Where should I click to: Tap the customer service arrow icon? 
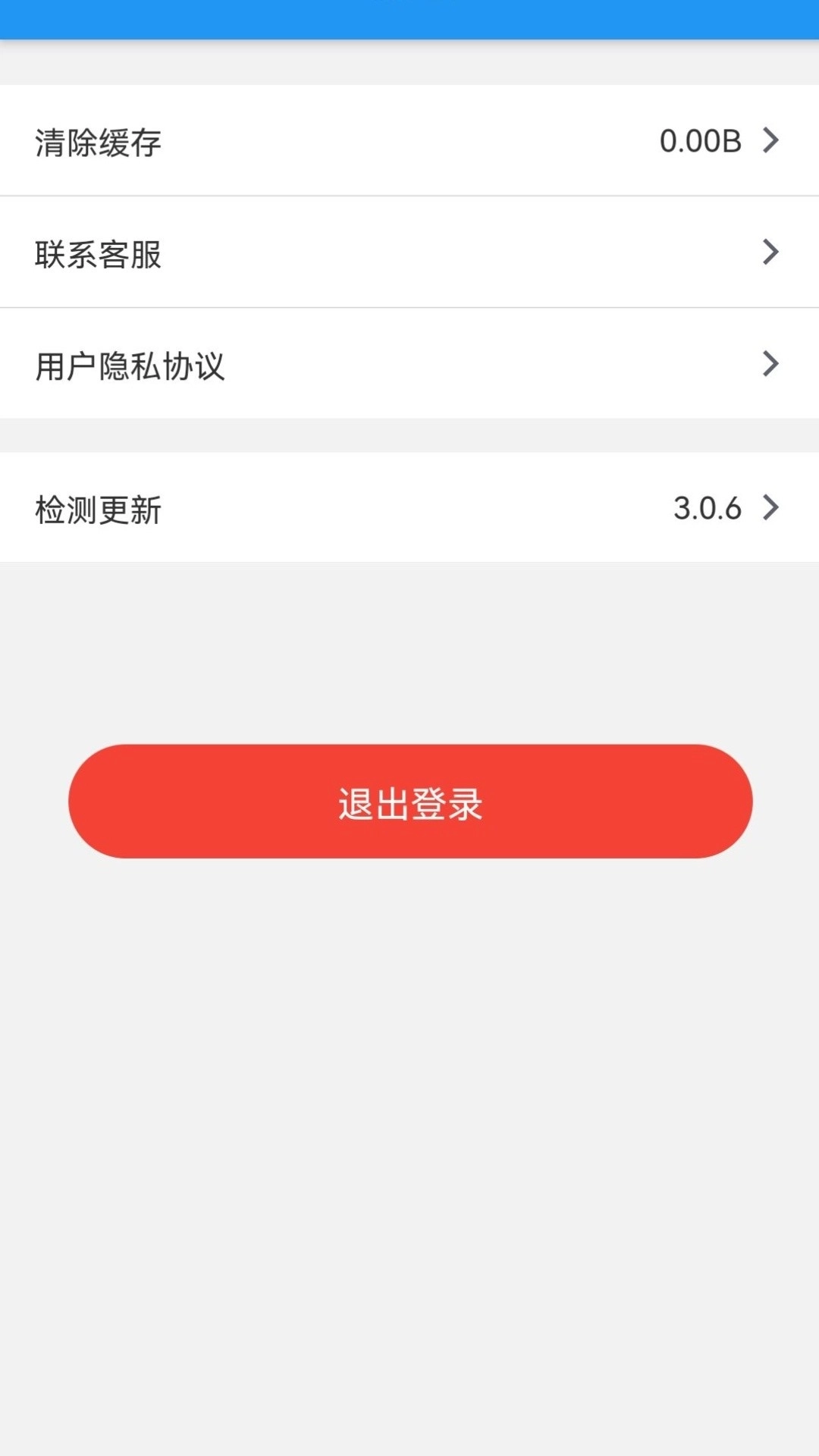(771, 252)
